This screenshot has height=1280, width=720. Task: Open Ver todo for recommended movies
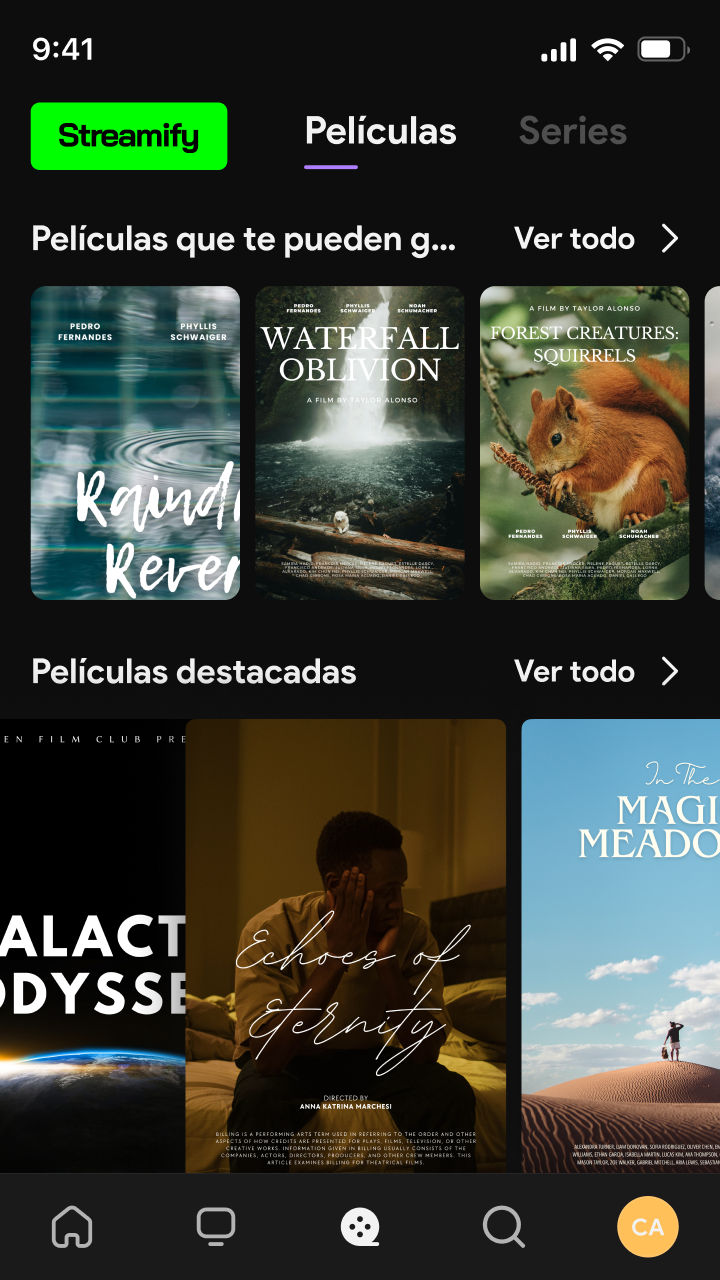[x=574, y=239]
